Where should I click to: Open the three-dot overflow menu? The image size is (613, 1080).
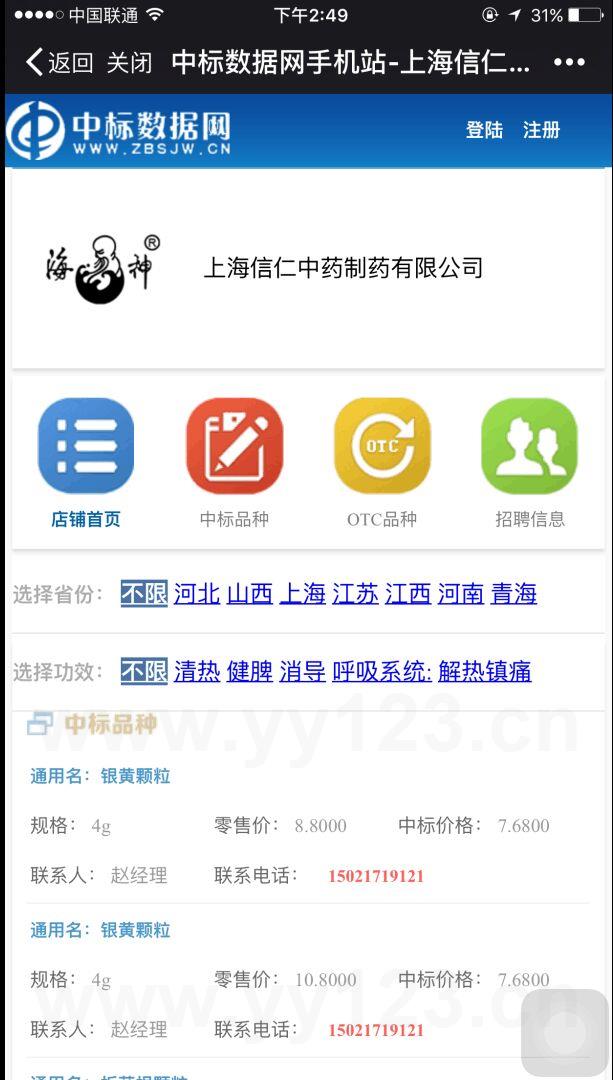coord(569,63)
